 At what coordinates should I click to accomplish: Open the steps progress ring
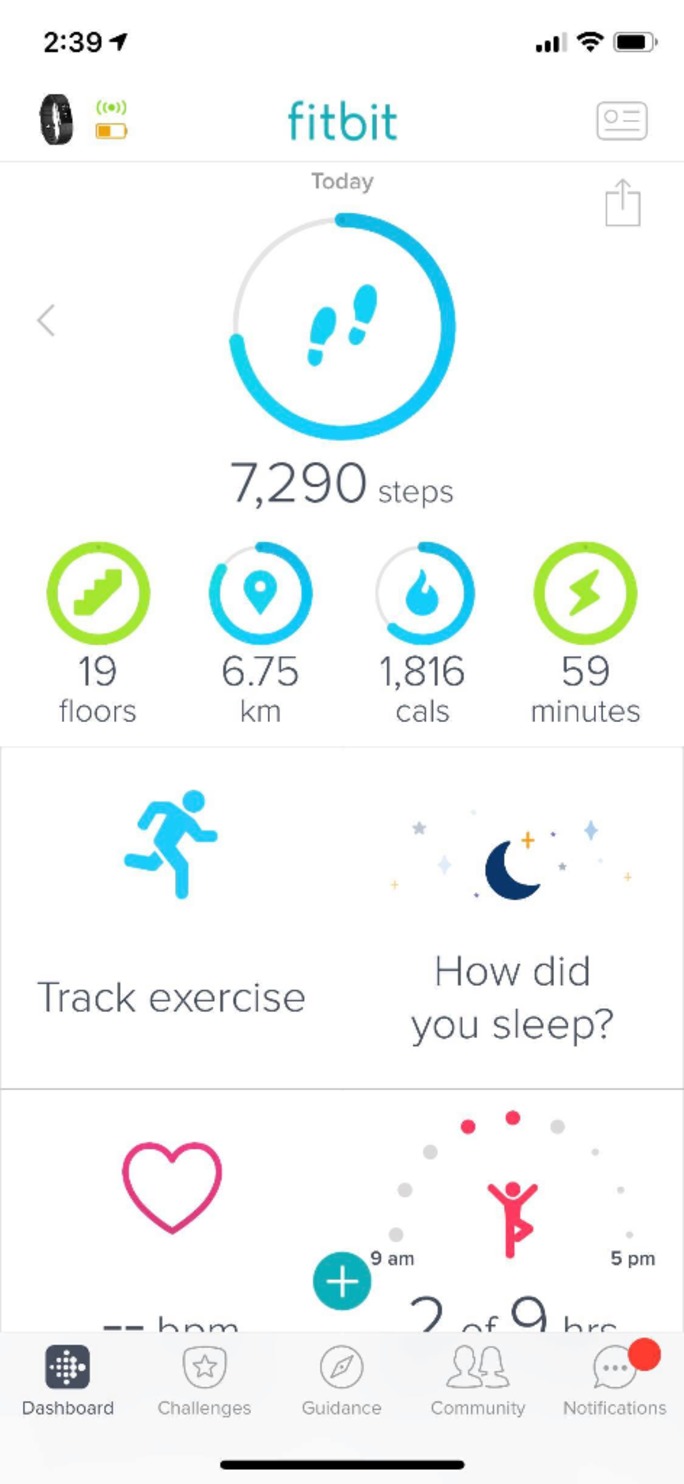[343, 326]
